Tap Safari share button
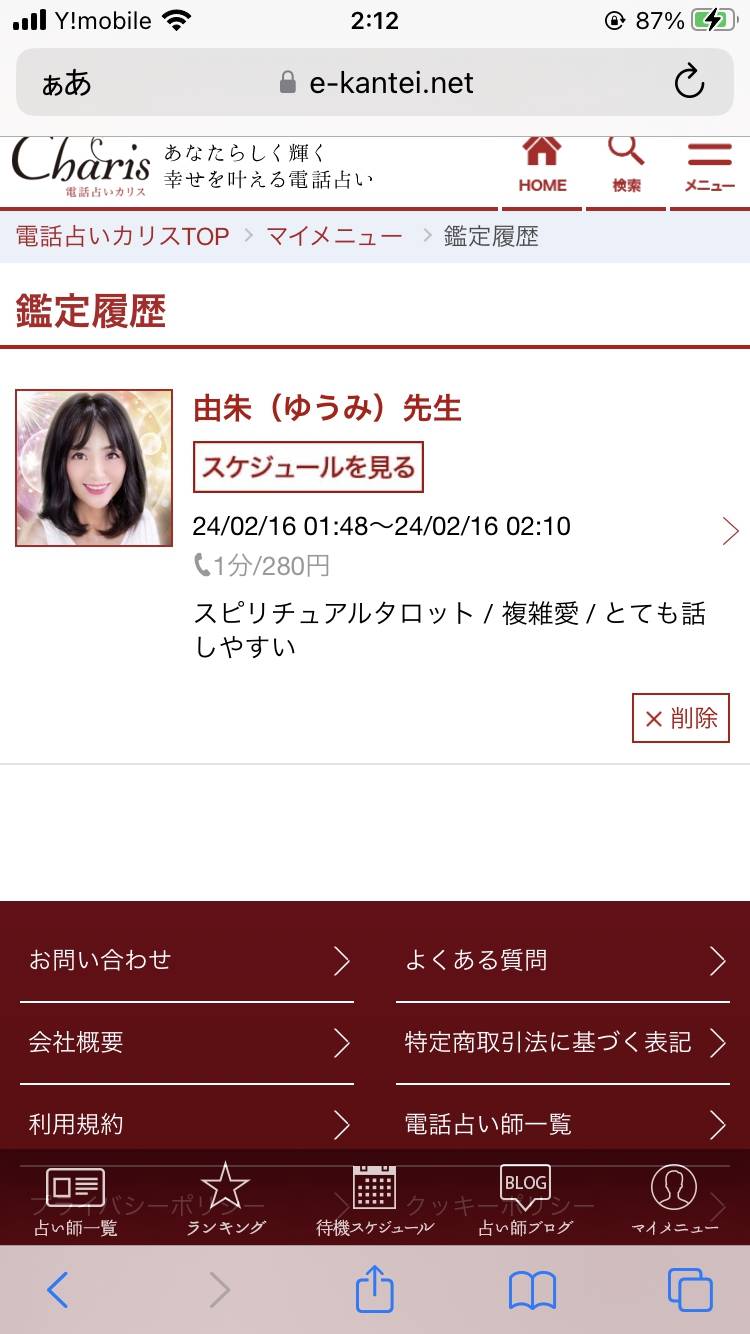 (x=375, y=1289)
